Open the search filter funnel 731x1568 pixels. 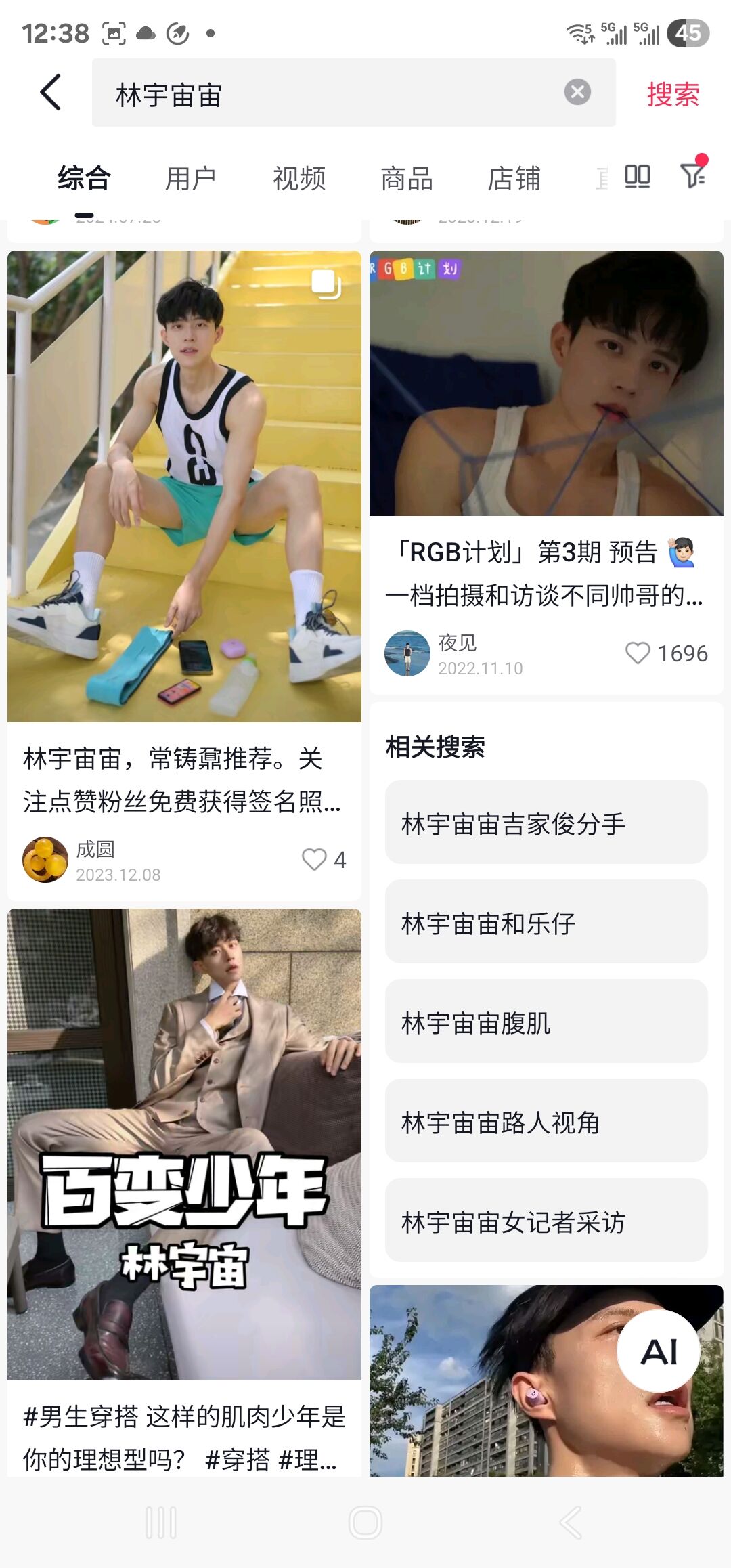tap(693, 175)
